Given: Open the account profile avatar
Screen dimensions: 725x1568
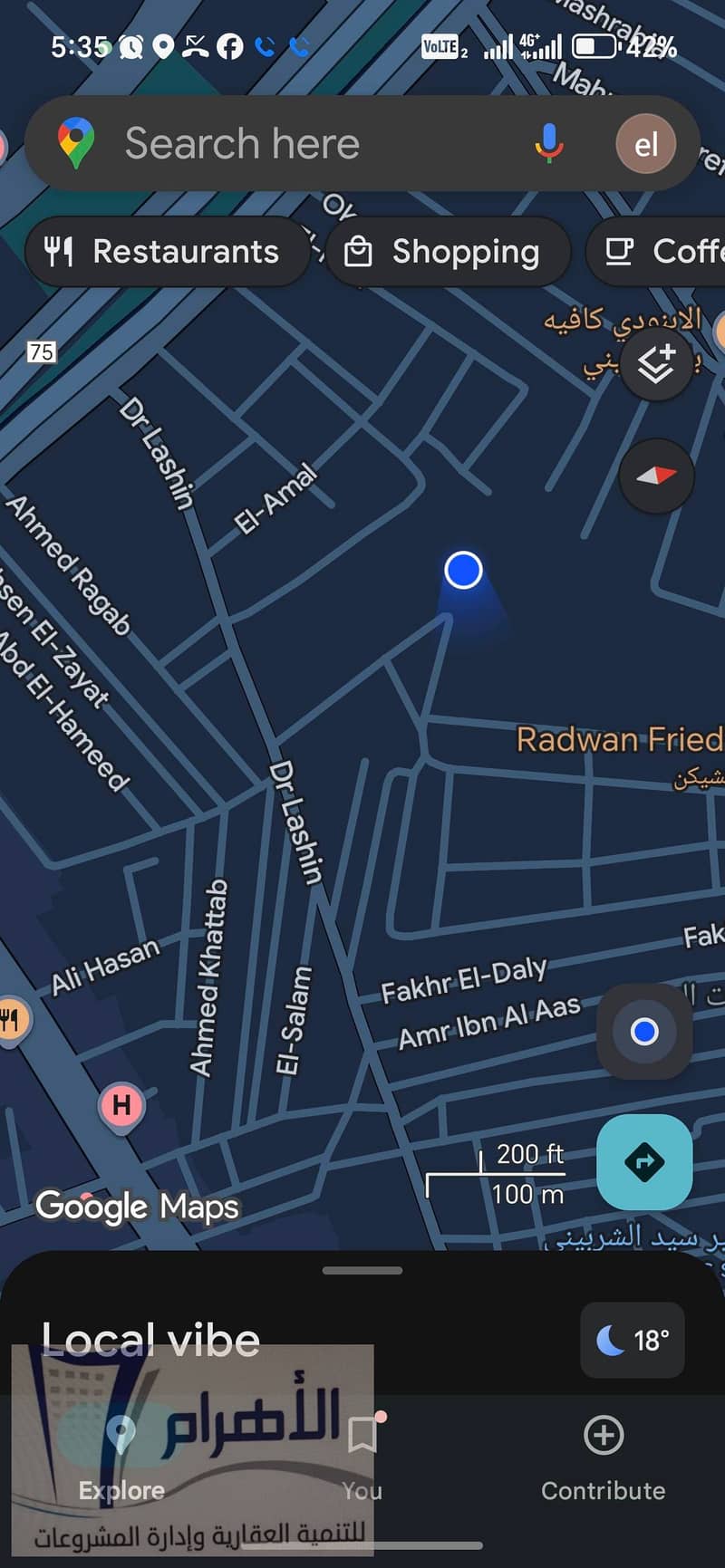Looking at the screenshot, I should point(645,144).
